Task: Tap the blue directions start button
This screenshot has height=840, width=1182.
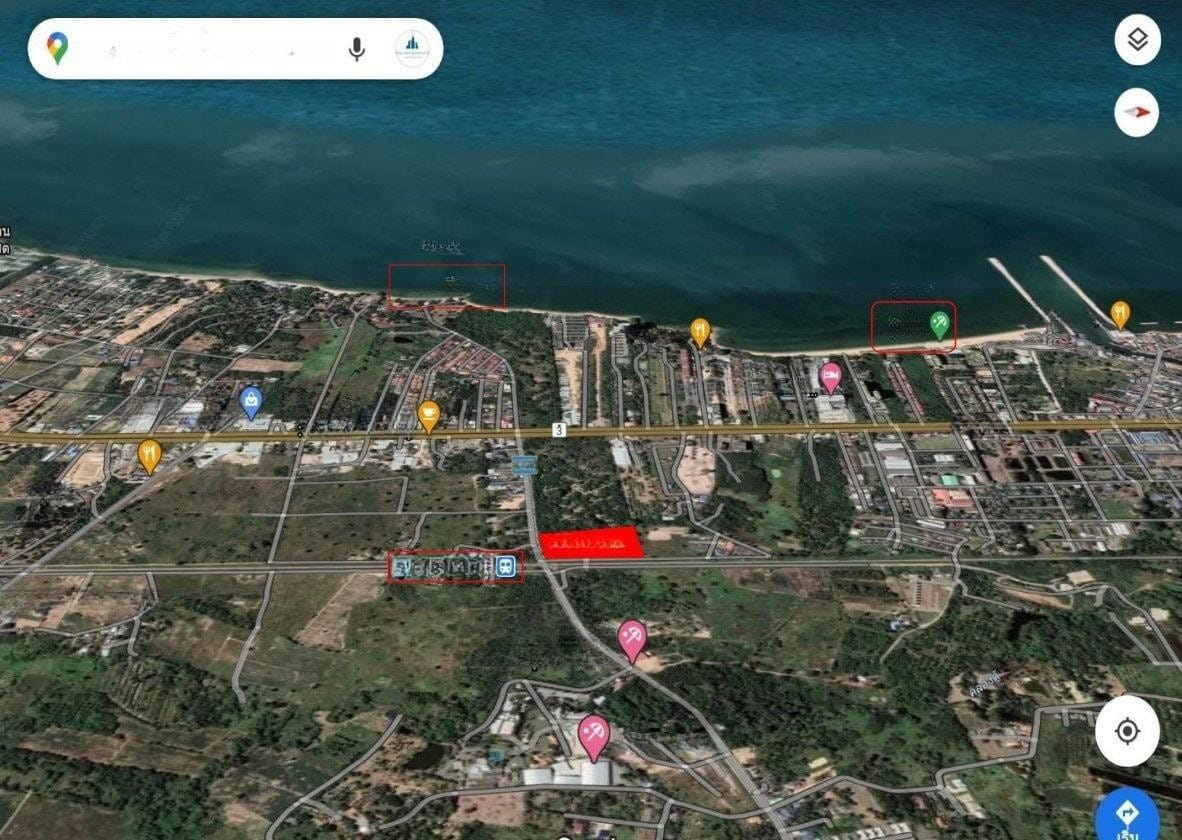Action: pos(1128,814)
